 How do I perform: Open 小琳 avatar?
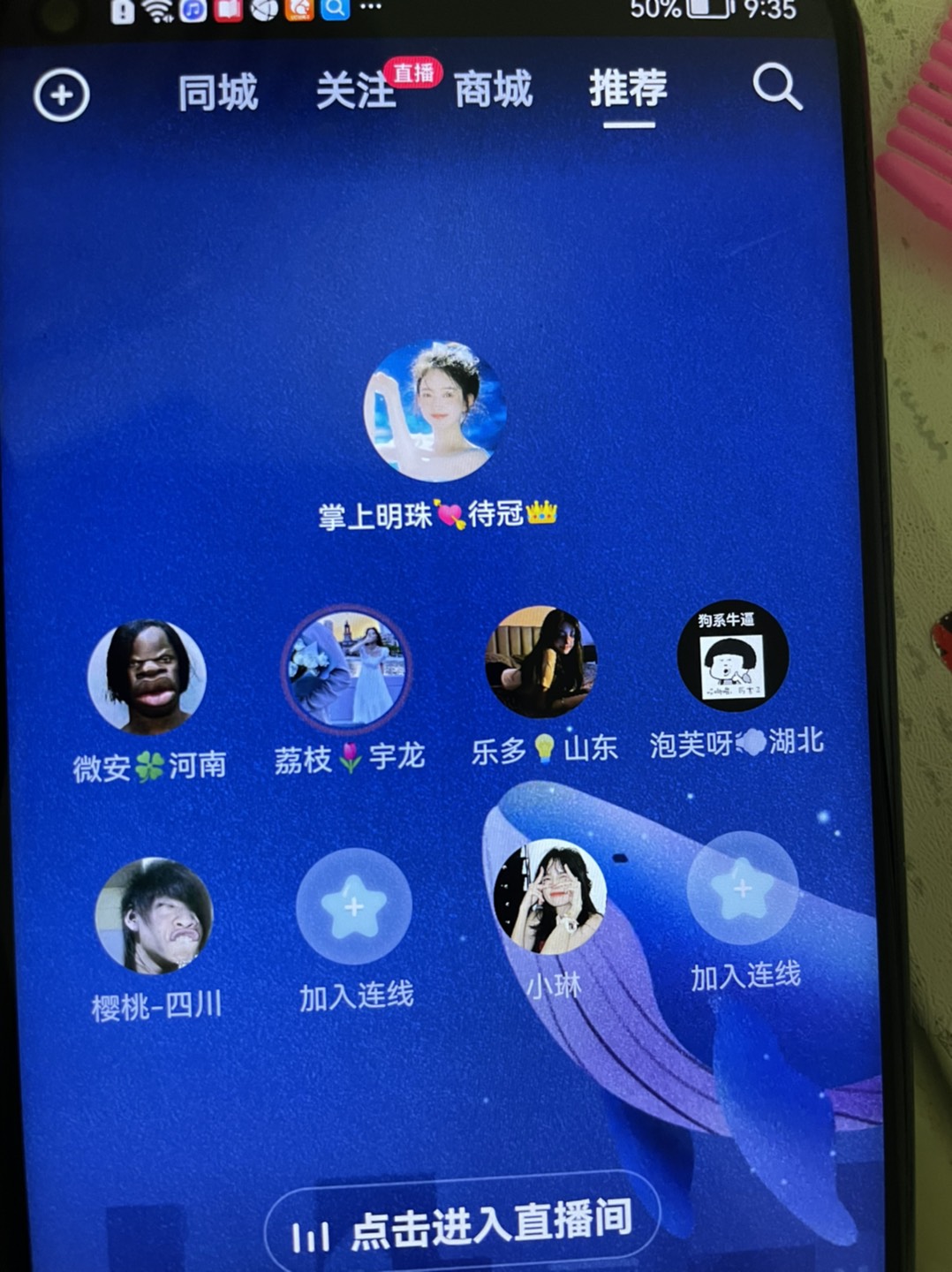click(x=549, y=897)
